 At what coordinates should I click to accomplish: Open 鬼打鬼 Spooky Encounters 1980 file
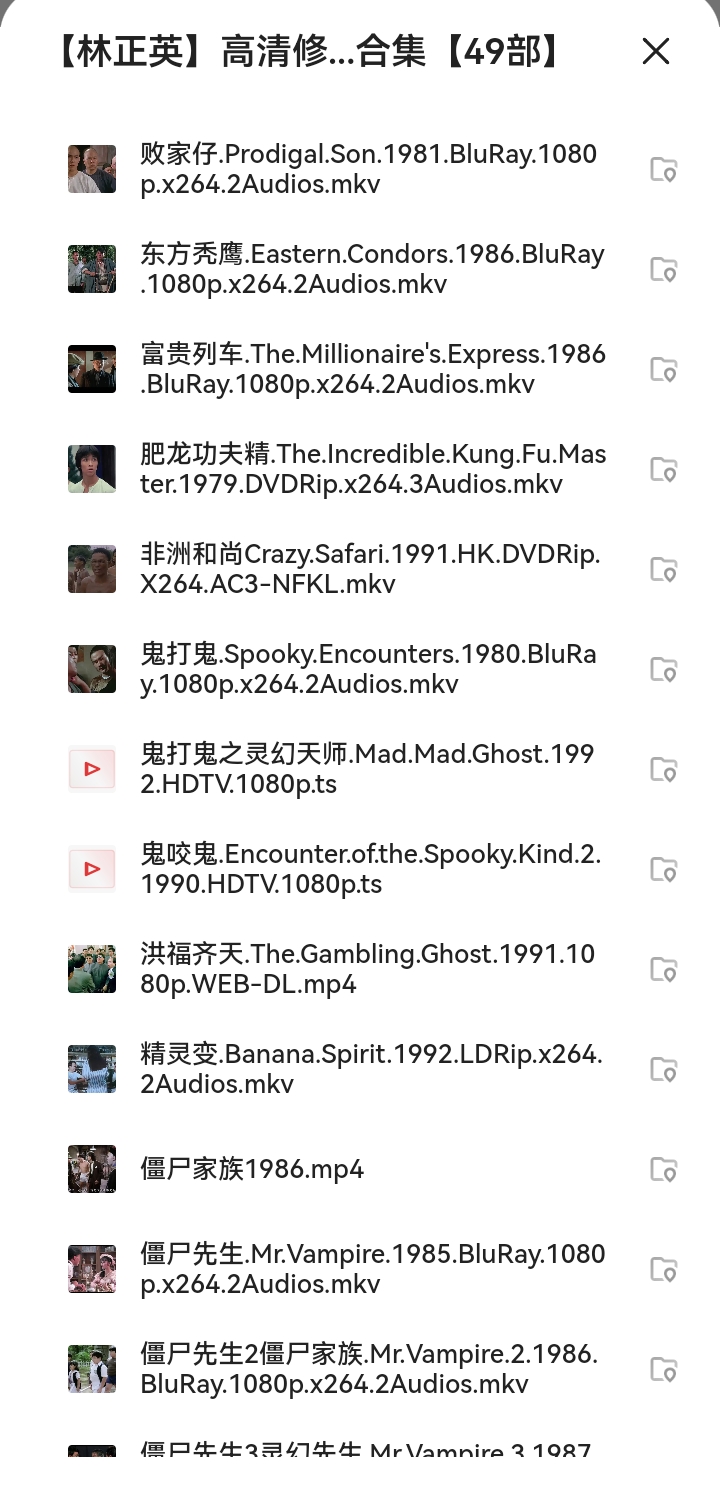coord(370,669)
